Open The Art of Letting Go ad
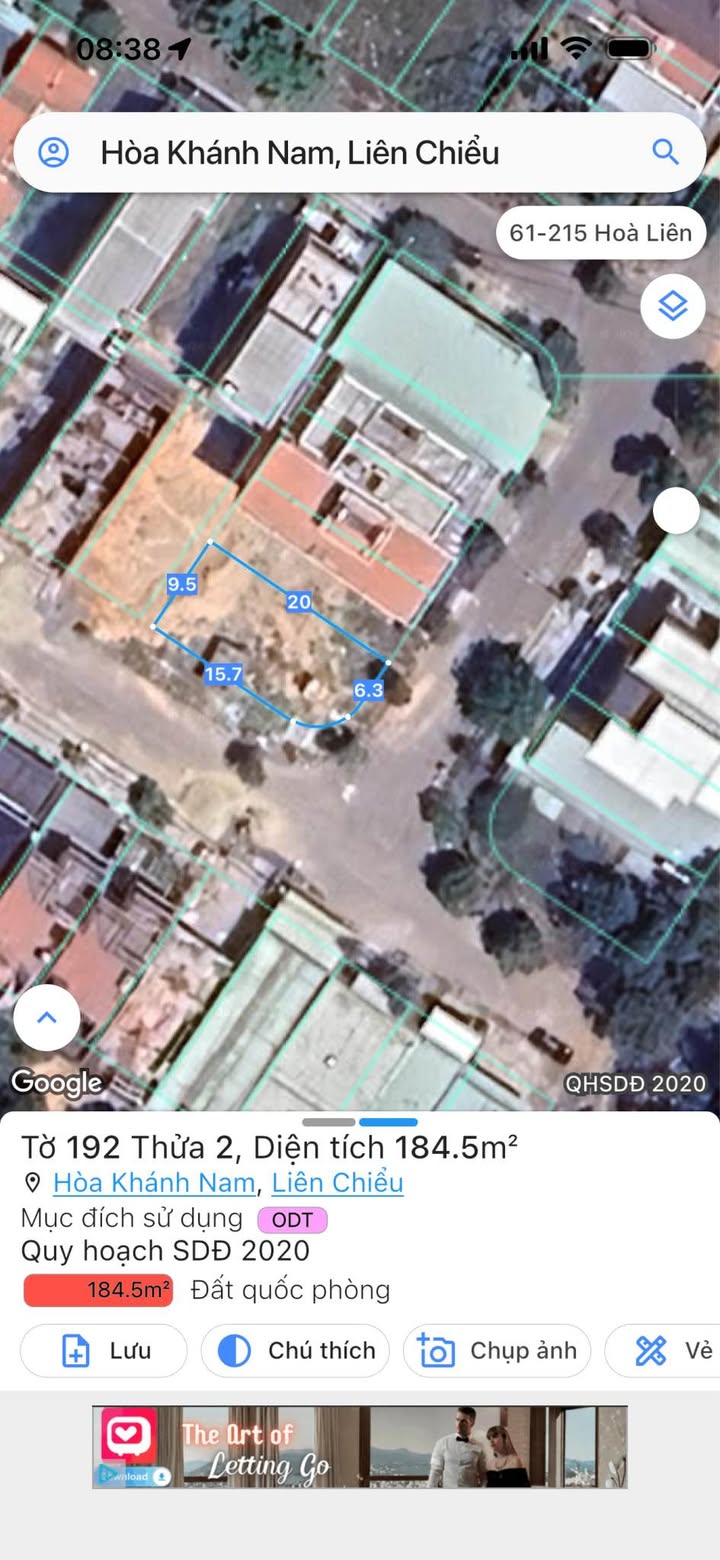 coord(360,1447)
